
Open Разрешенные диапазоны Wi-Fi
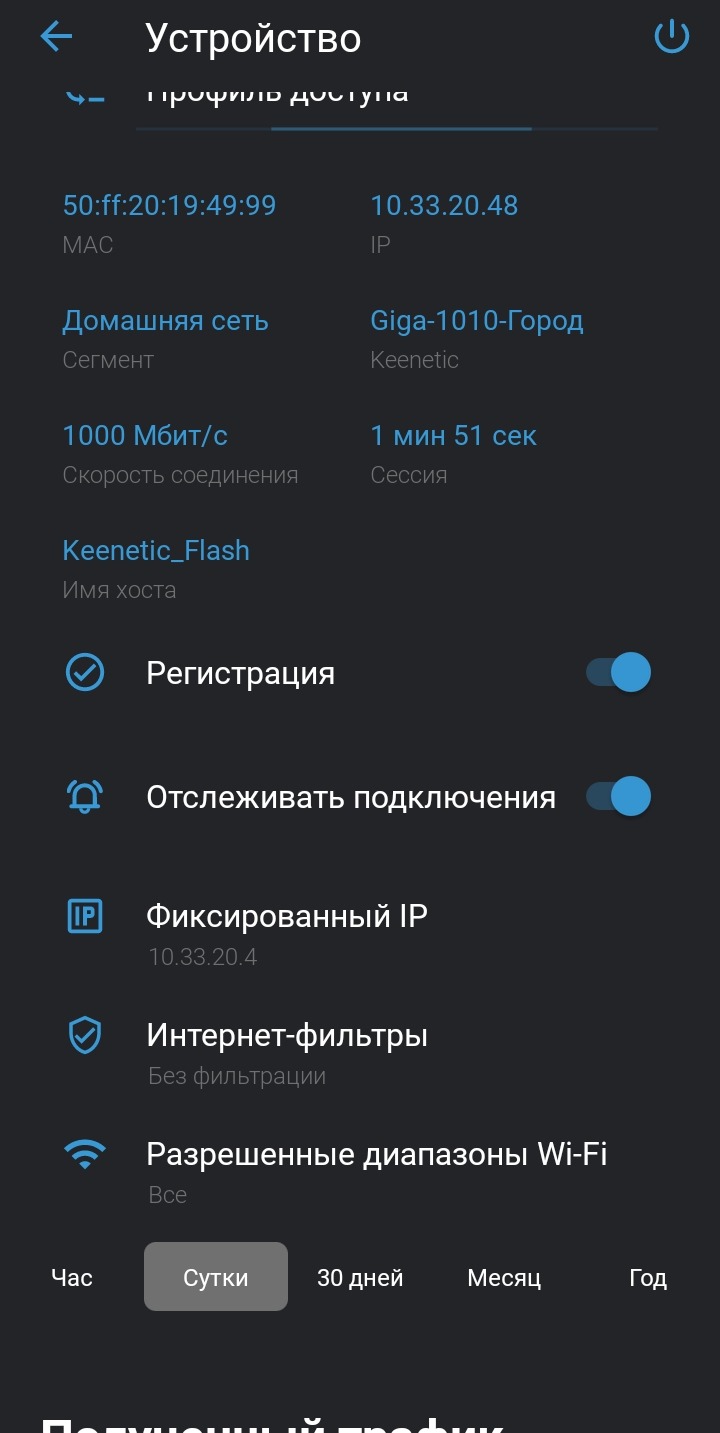click(376, 1155)
